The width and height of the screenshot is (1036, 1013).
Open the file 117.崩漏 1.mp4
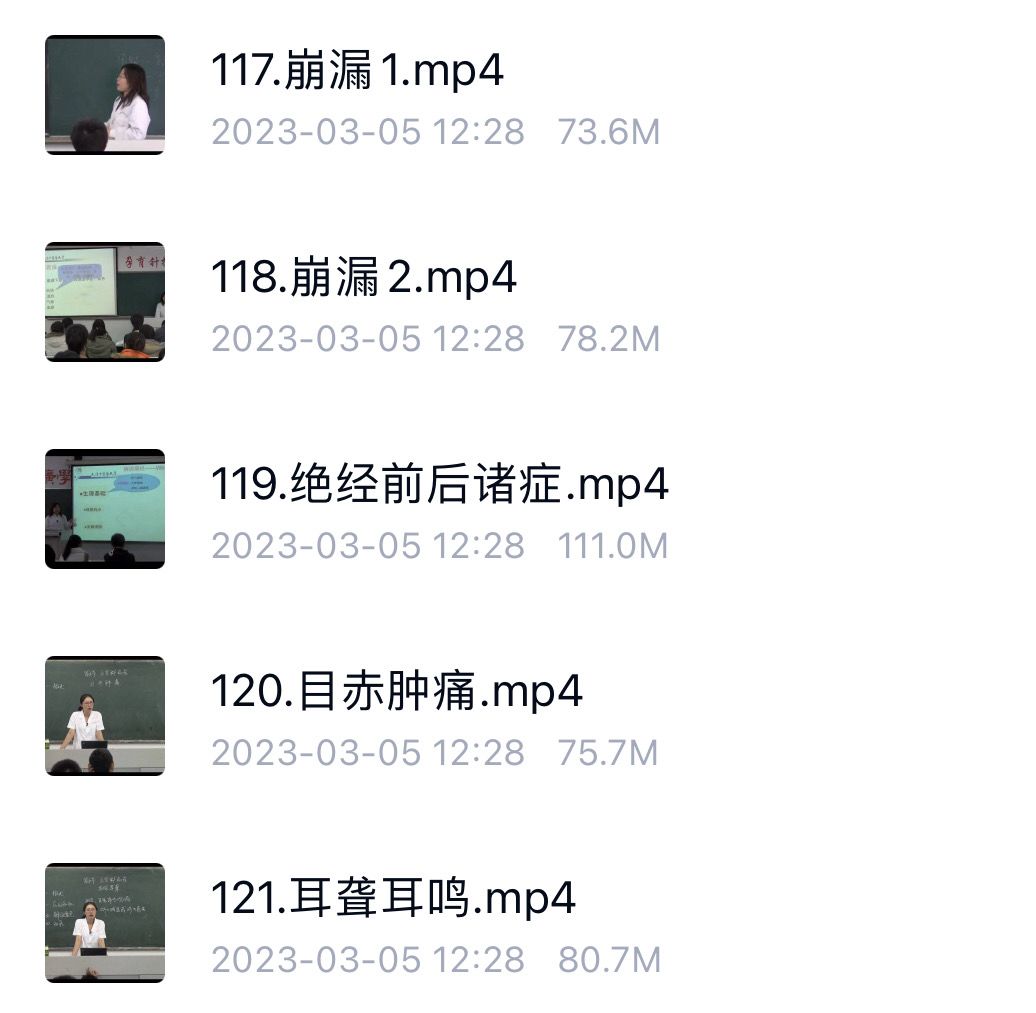[357, 72]
